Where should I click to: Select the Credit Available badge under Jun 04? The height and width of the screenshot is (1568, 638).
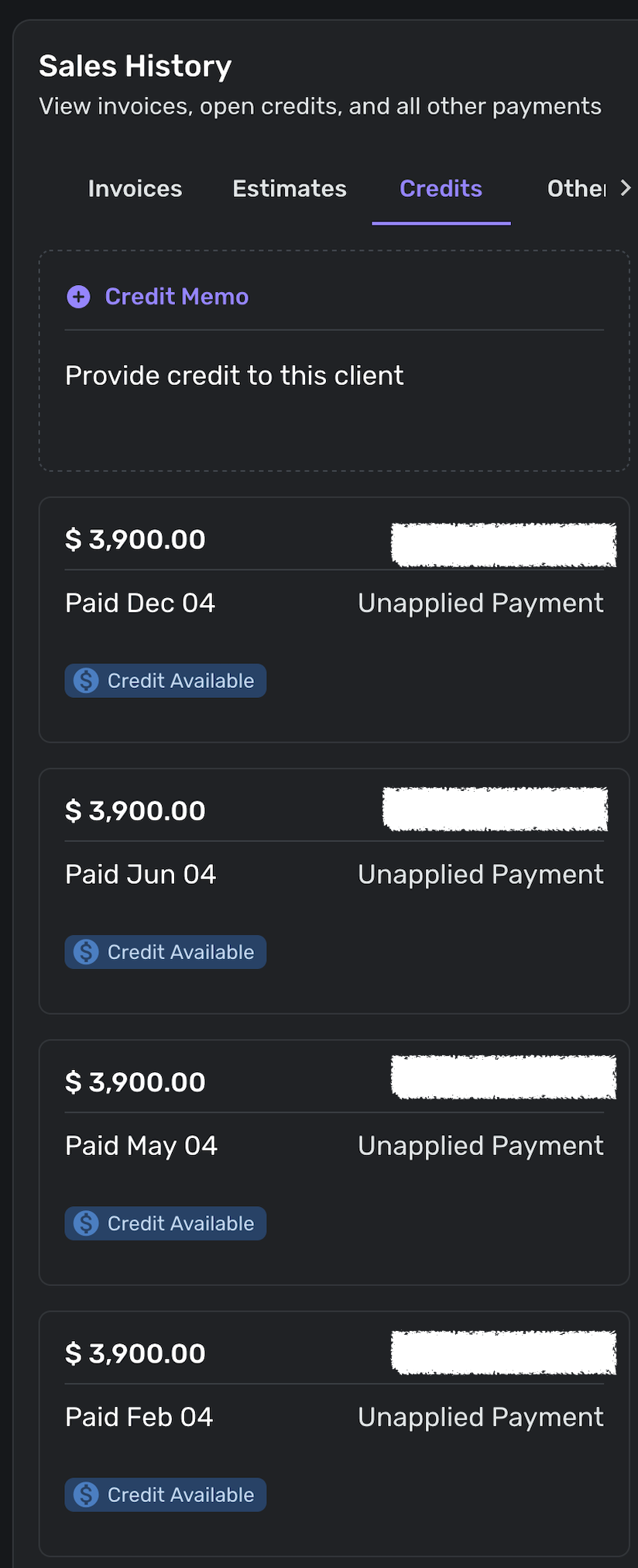tap(165, 951)
